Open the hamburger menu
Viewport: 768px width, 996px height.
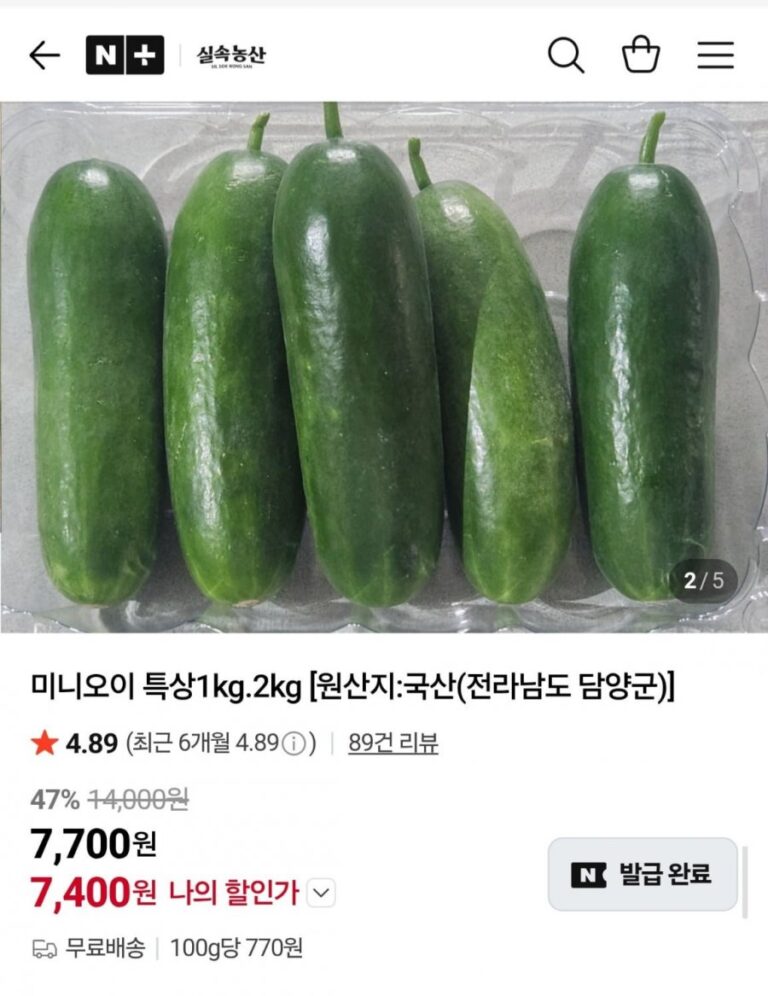(715, 55)
